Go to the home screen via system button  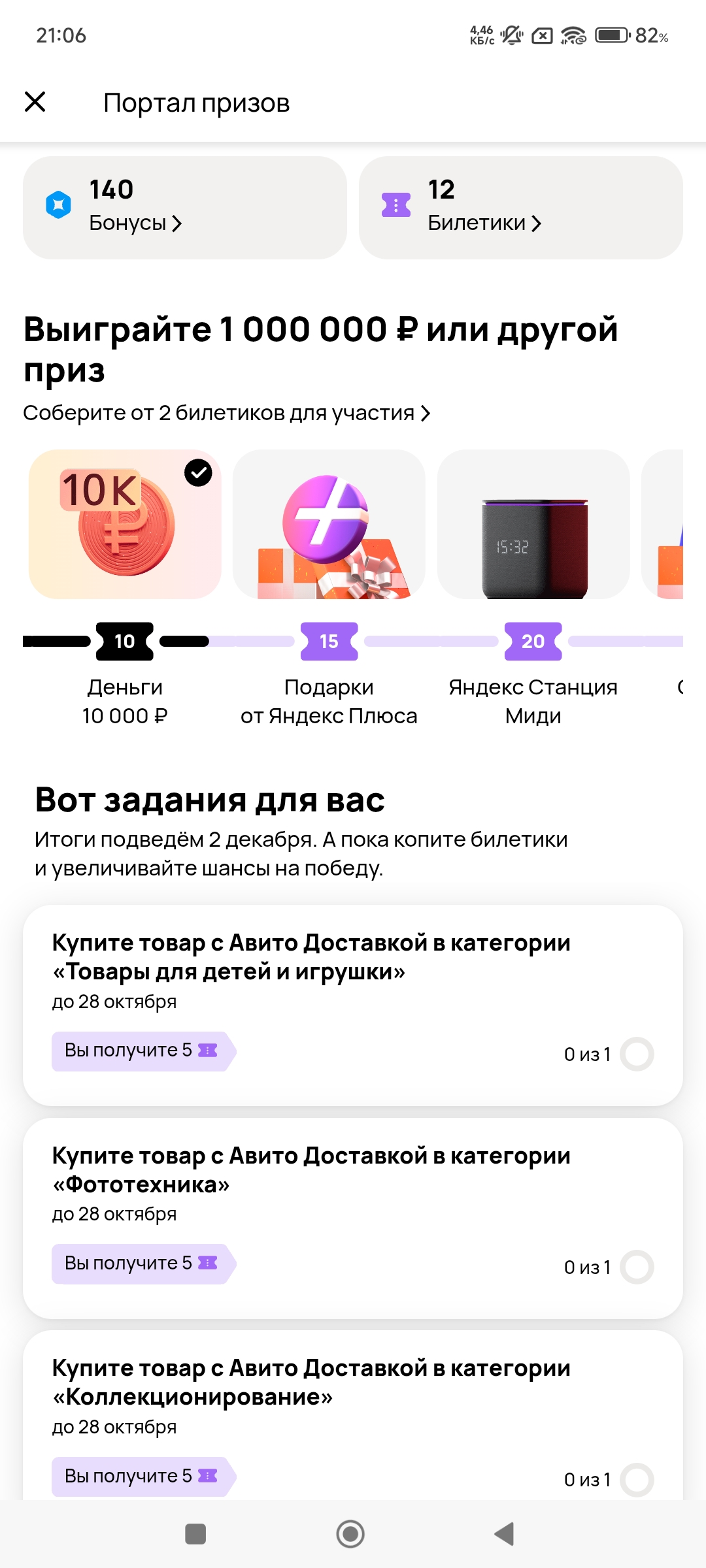pyautogui.click(x=350, y=1533)
